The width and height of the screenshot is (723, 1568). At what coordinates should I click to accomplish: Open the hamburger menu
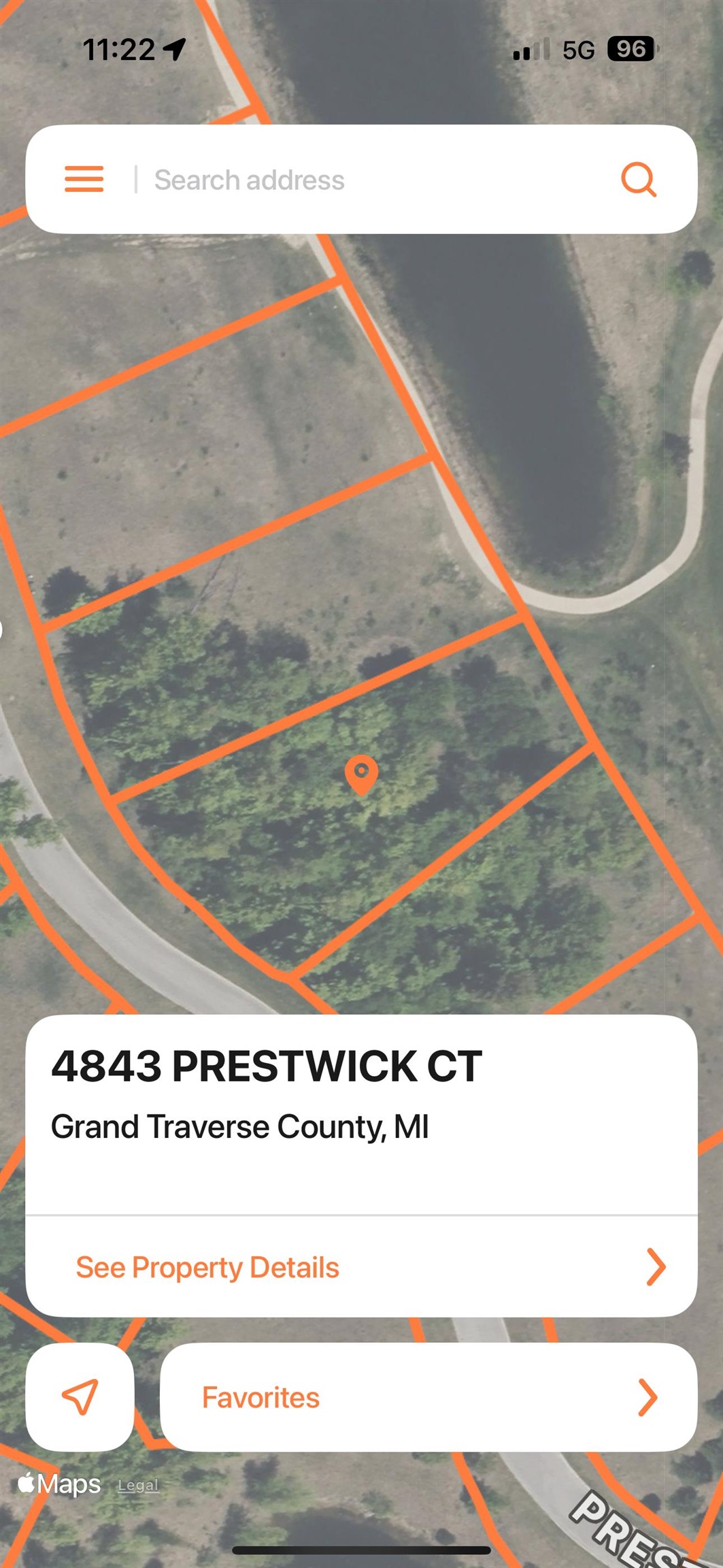(84, 179)
